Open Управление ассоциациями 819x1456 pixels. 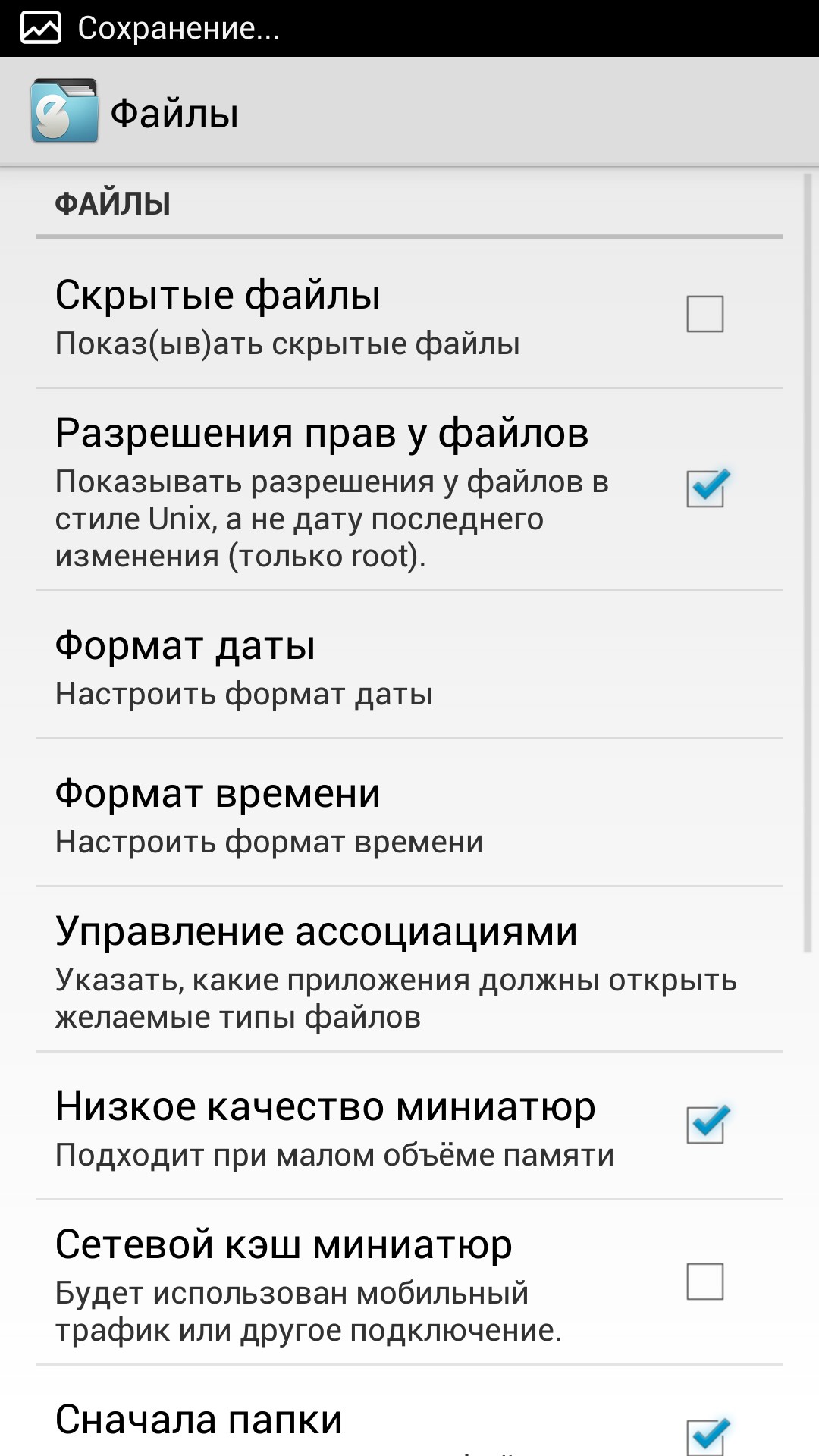coord(409,970)
